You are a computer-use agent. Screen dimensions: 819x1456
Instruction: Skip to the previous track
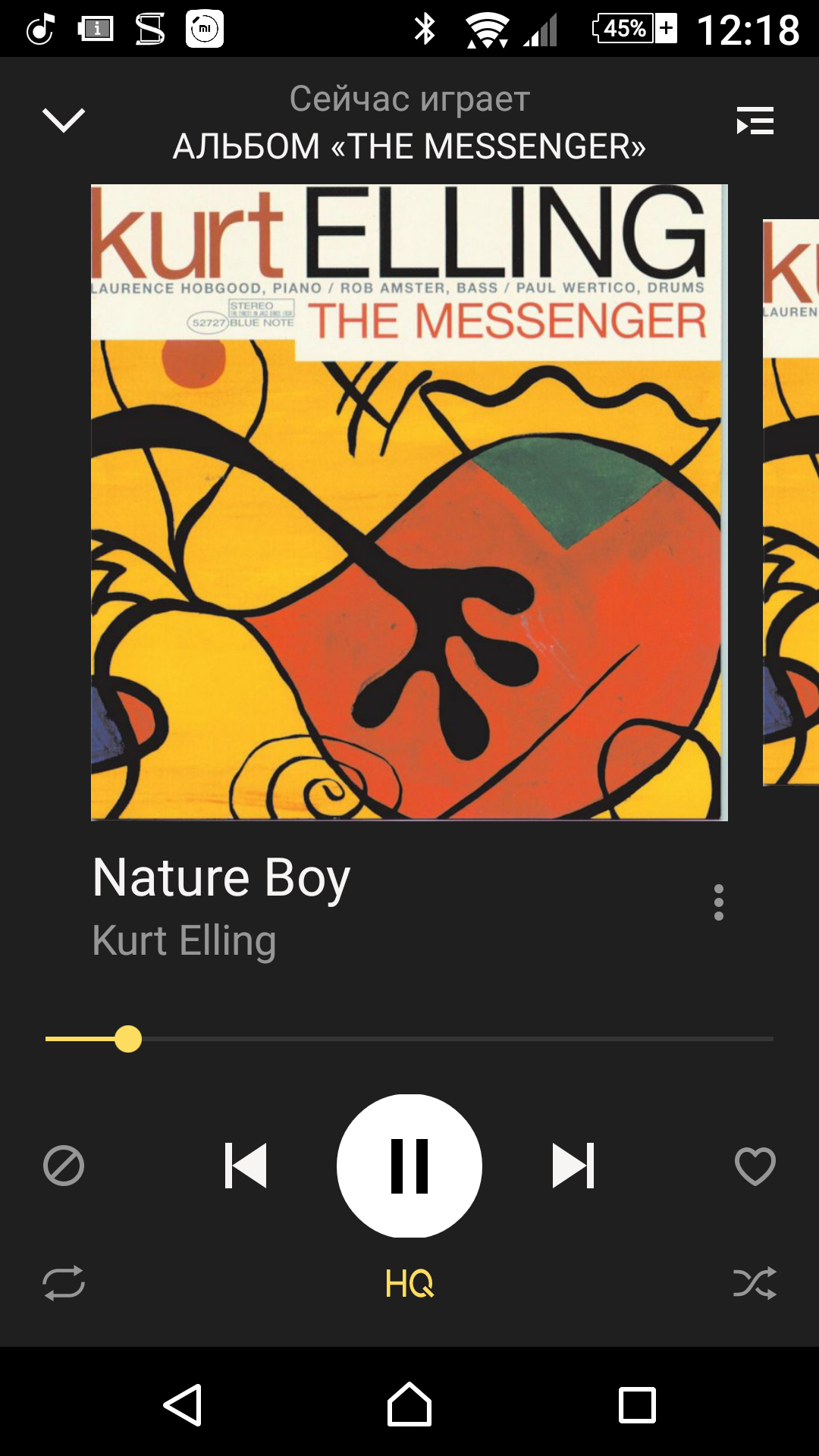coord(246,1166)
